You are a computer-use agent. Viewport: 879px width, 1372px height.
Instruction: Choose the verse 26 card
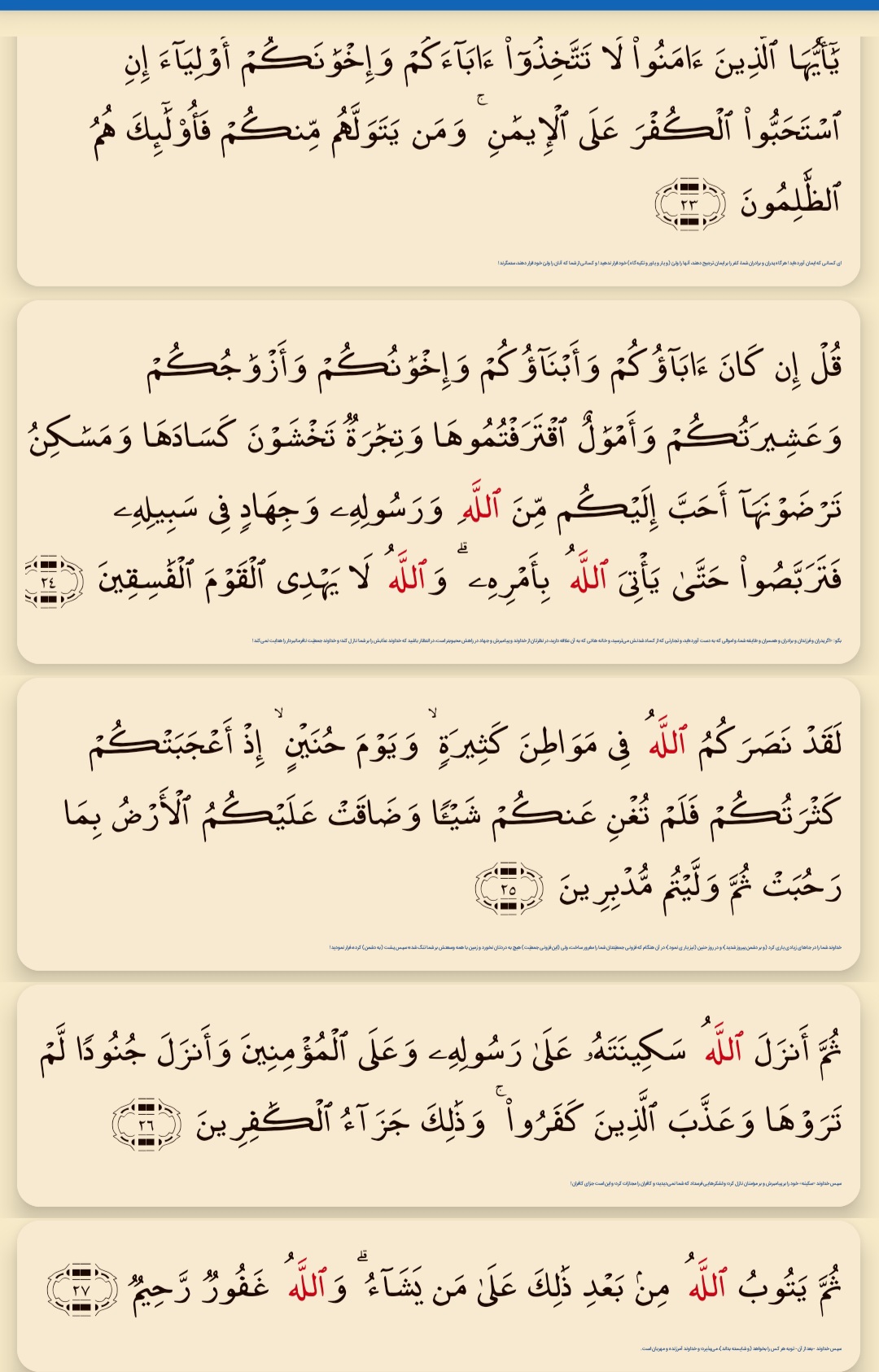click(x=439, y=1095)
